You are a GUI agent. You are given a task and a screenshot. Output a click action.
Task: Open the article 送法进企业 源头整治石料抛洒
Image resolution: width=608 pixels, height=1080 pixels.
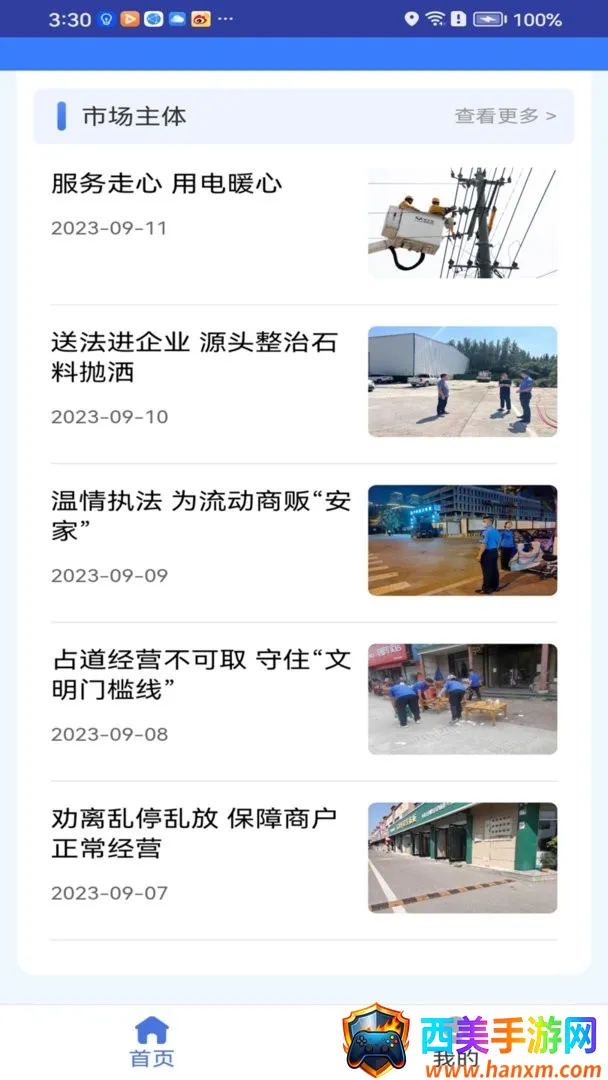(x=195, y=358)
